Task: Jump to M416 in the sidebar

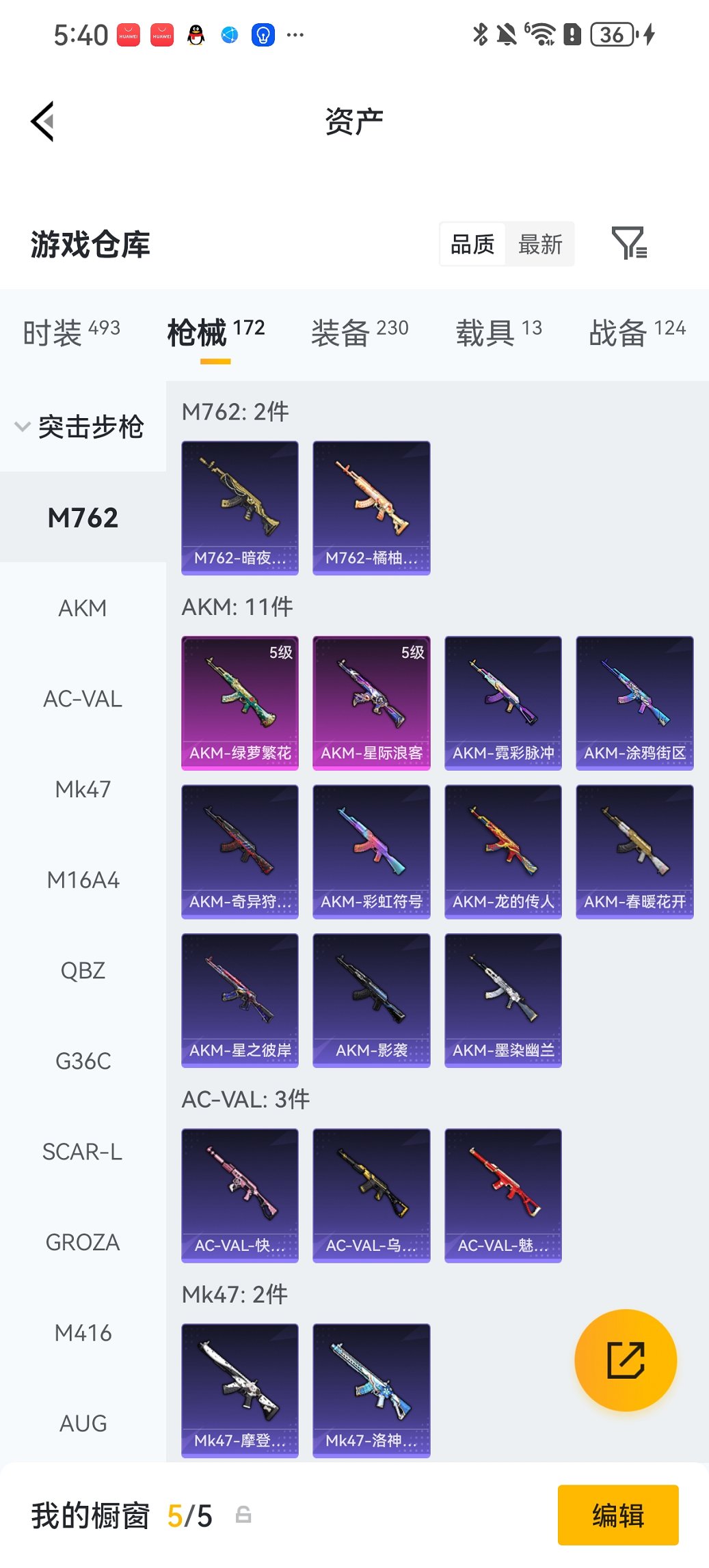Action: 83,1333
